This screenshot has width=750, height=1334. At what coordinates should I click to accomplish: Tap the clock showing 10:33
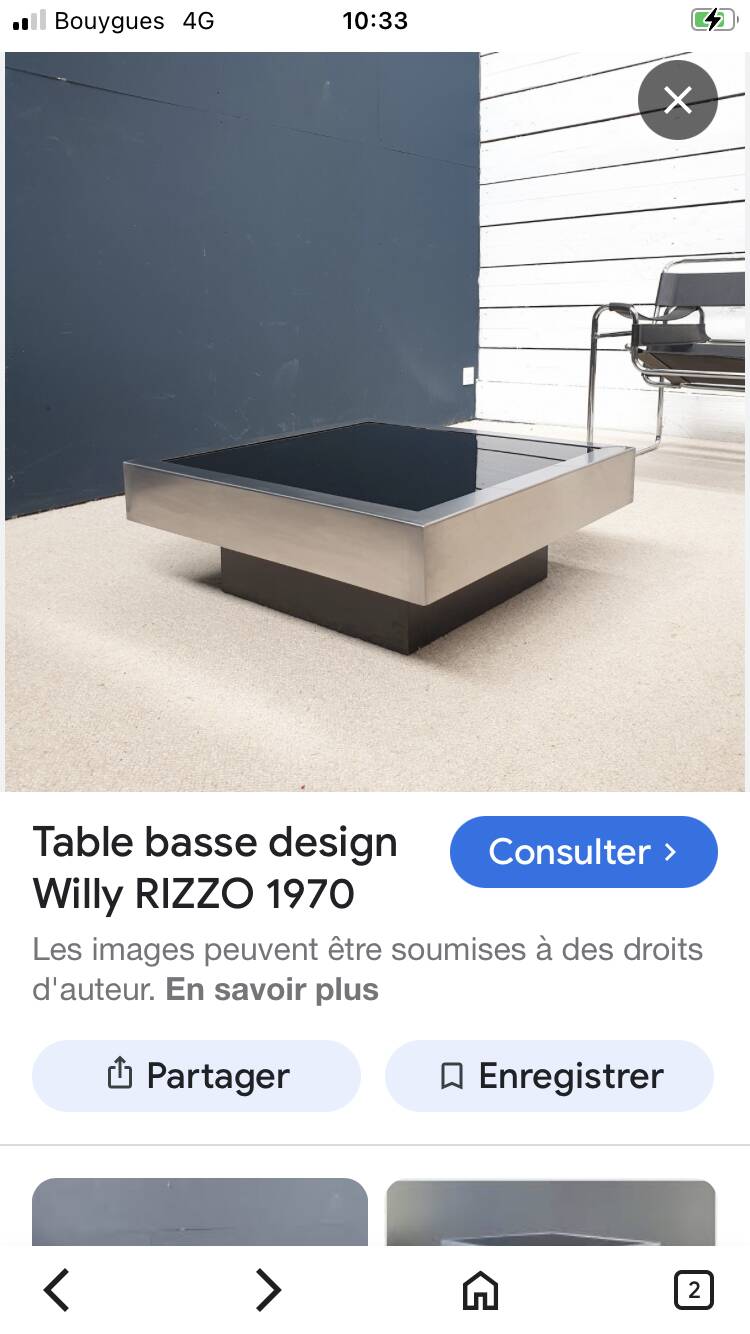(x=375, y=20)
